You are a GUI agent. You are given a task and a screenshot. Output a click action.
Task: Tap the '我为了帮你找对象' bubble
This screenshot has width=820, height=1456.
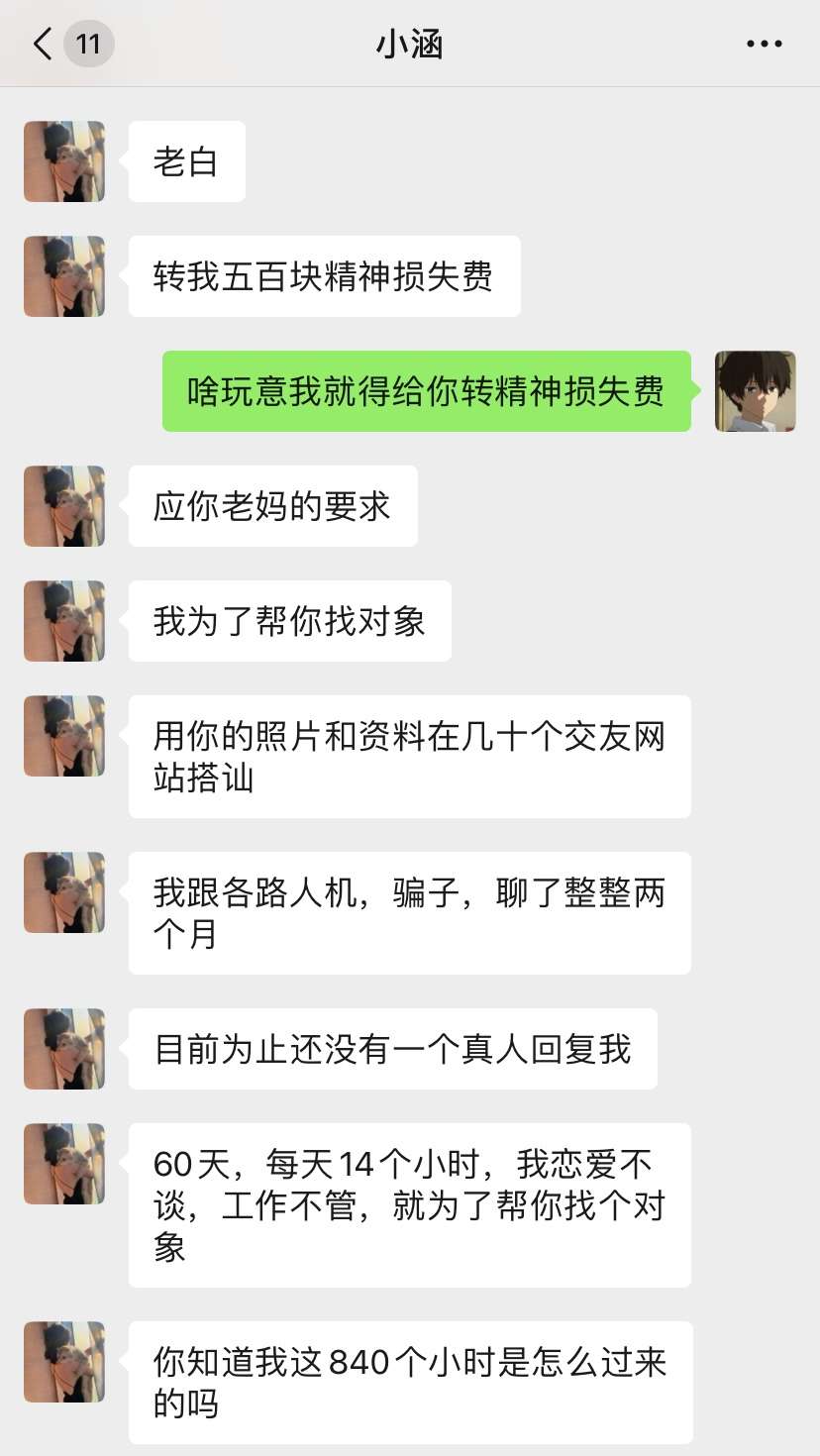pyautogui.click(x=289, y=621)
